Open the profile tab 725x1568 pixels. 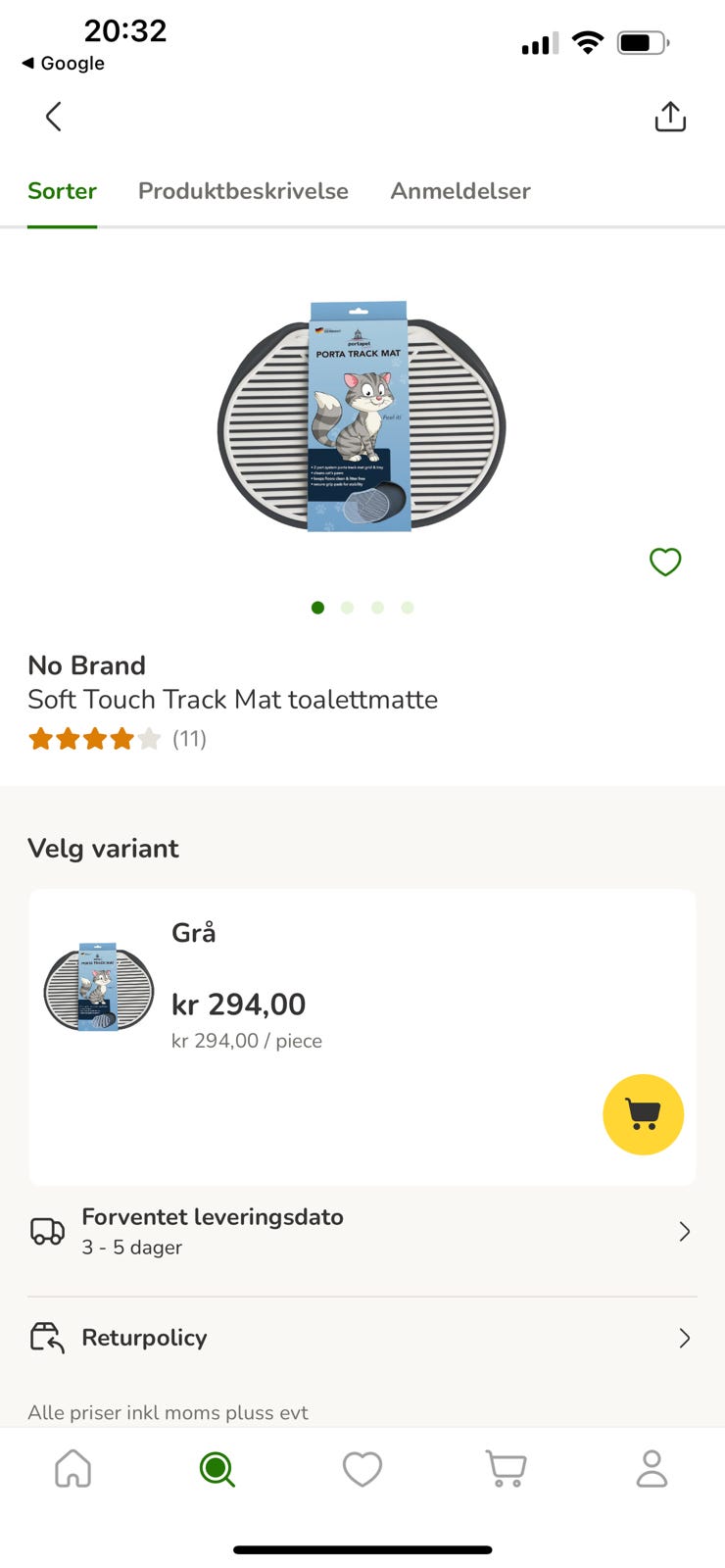652,1469
